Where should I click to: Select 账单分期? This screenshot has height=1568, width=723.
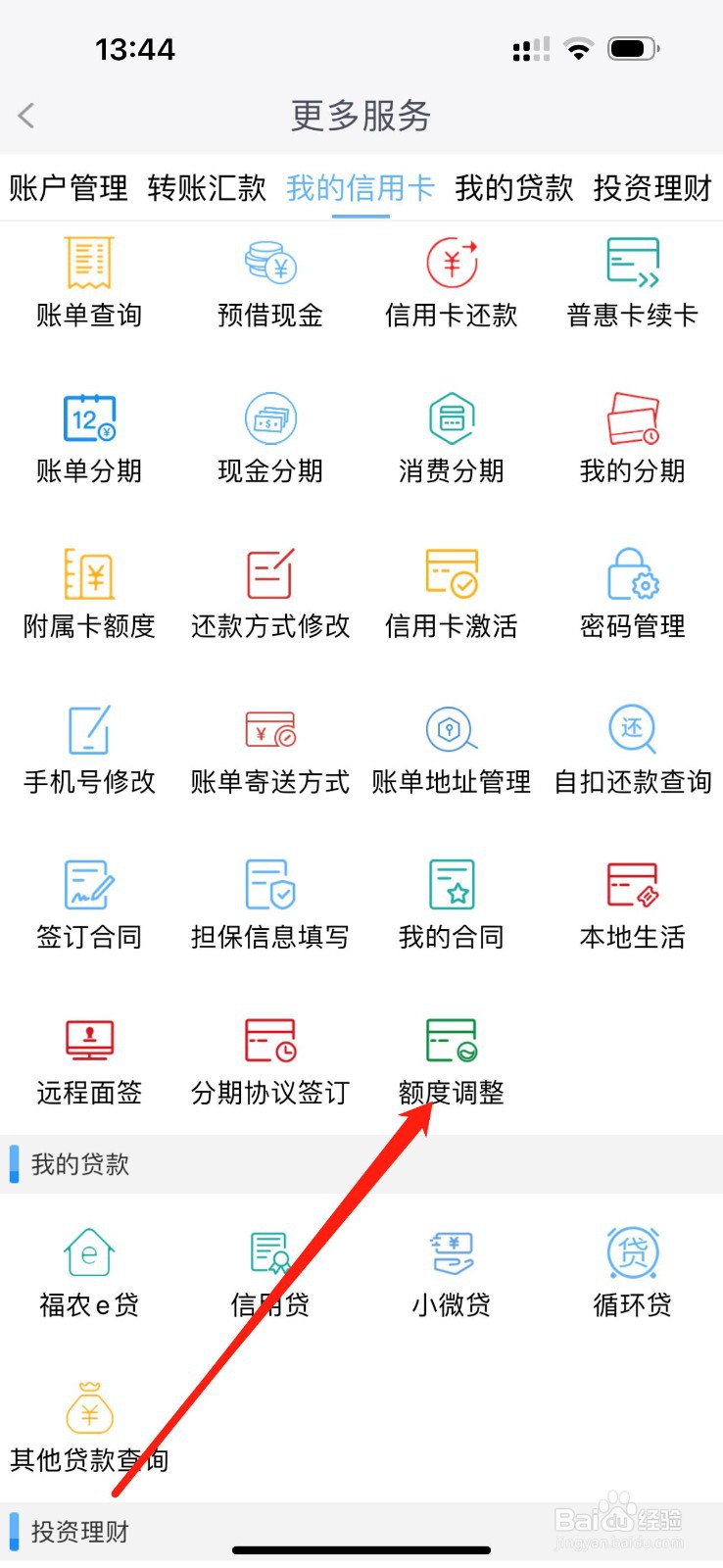point(89,438)
